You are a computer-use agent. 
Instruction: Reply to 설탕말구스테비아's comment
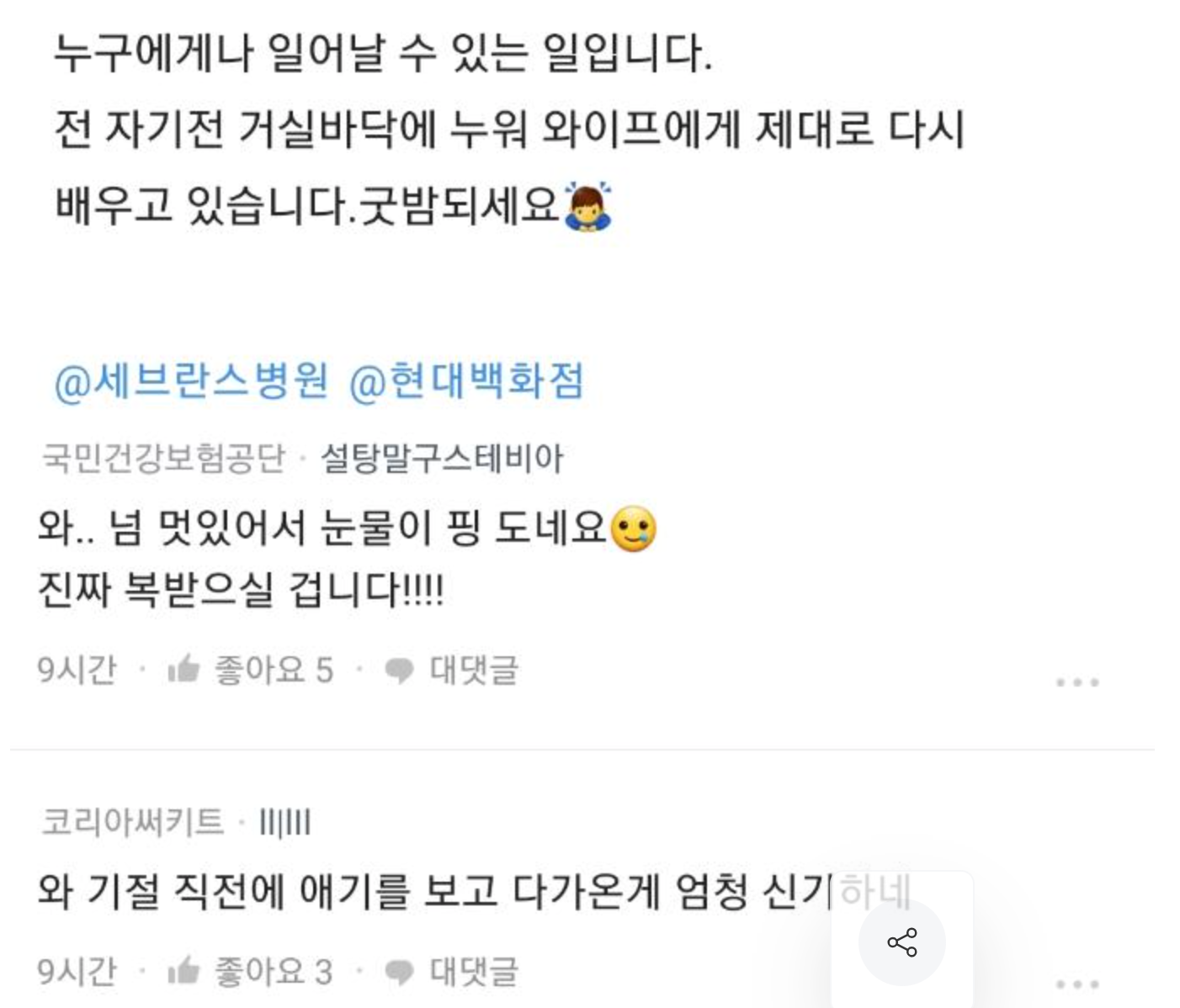(453, 671)
